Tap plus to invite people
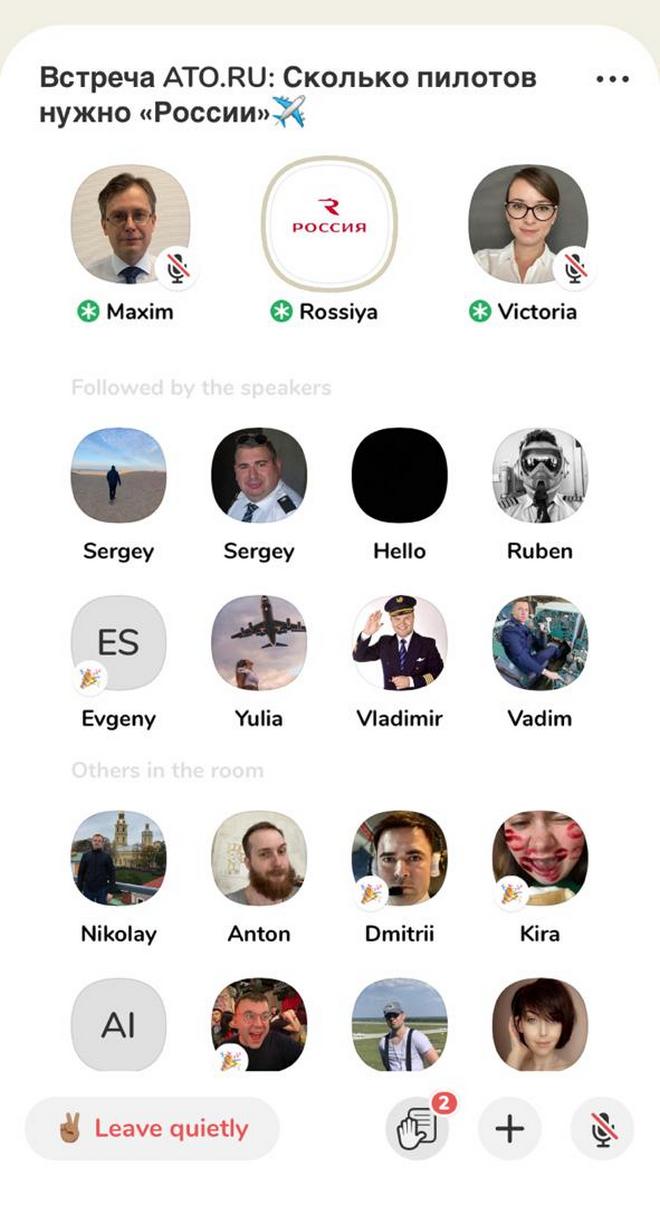 [510, 1129]
